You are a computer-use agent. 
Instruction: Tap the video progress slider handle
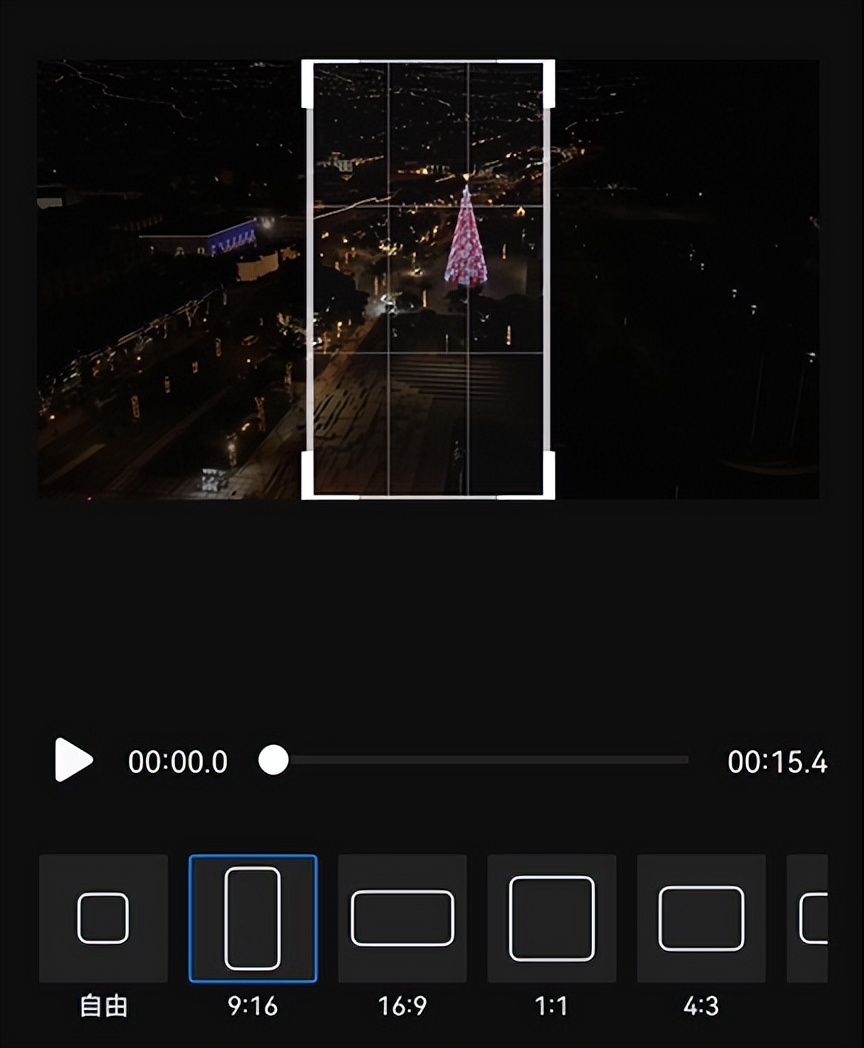(273, 760)
